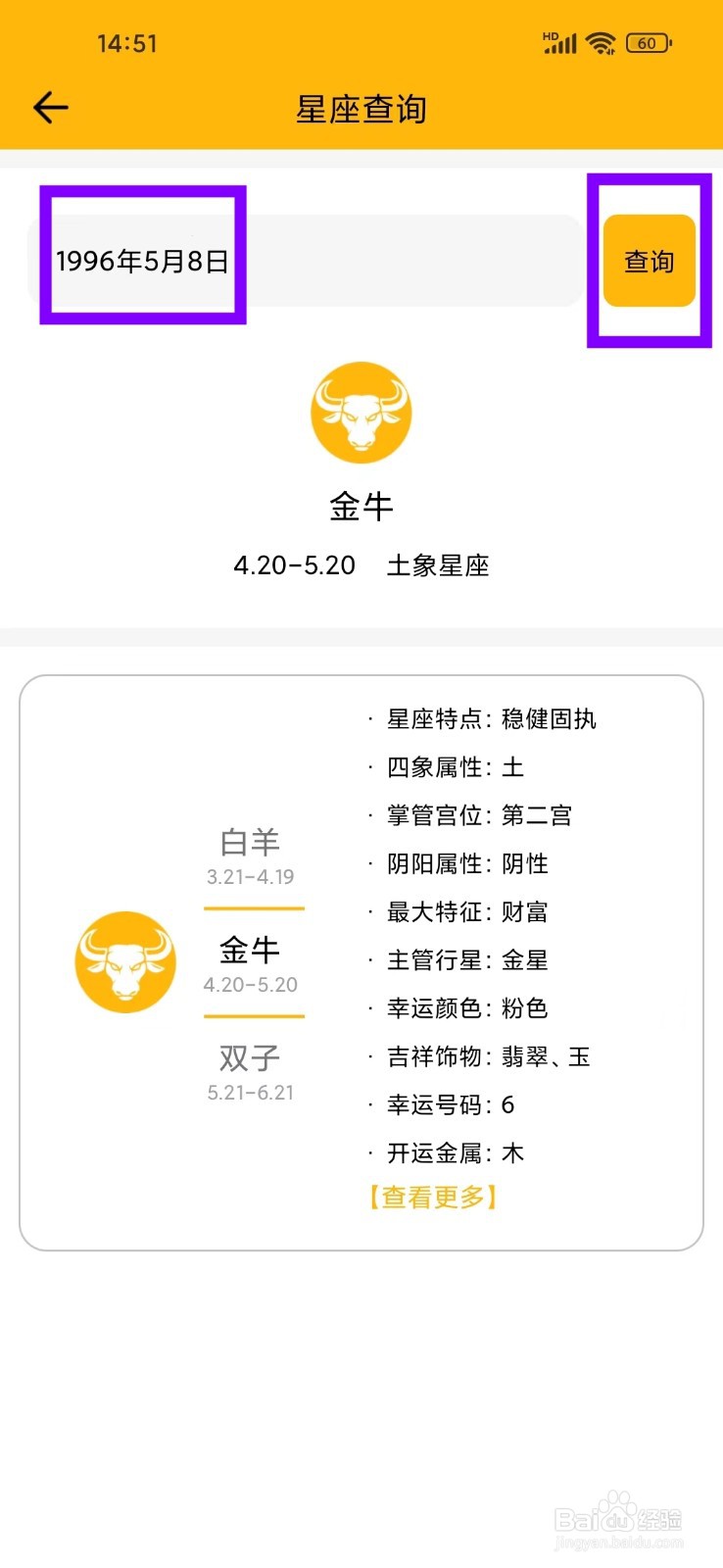Select 双子 in the zodiac picker
723x1568 pixels.
coord(250,1071)
